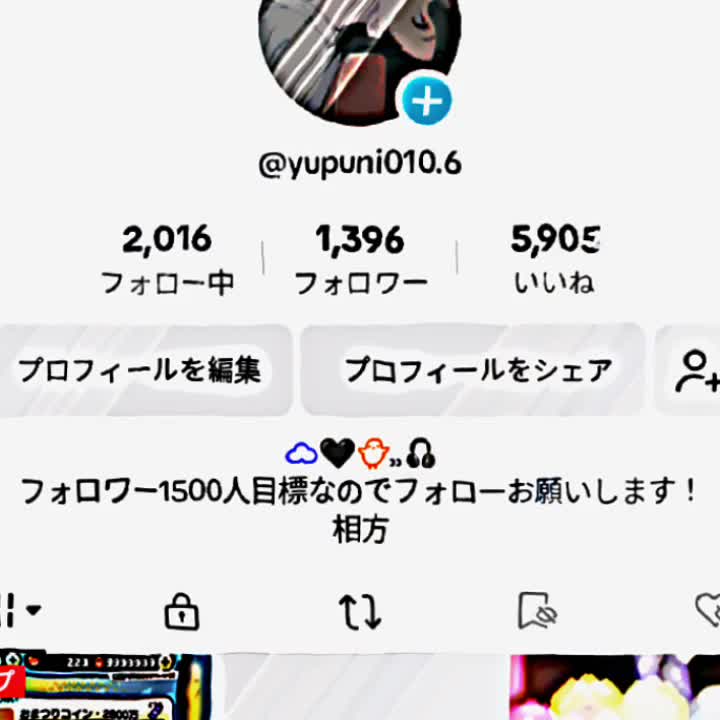
Task: Switch to the reposts tab
Action: (x=360, y=610)
